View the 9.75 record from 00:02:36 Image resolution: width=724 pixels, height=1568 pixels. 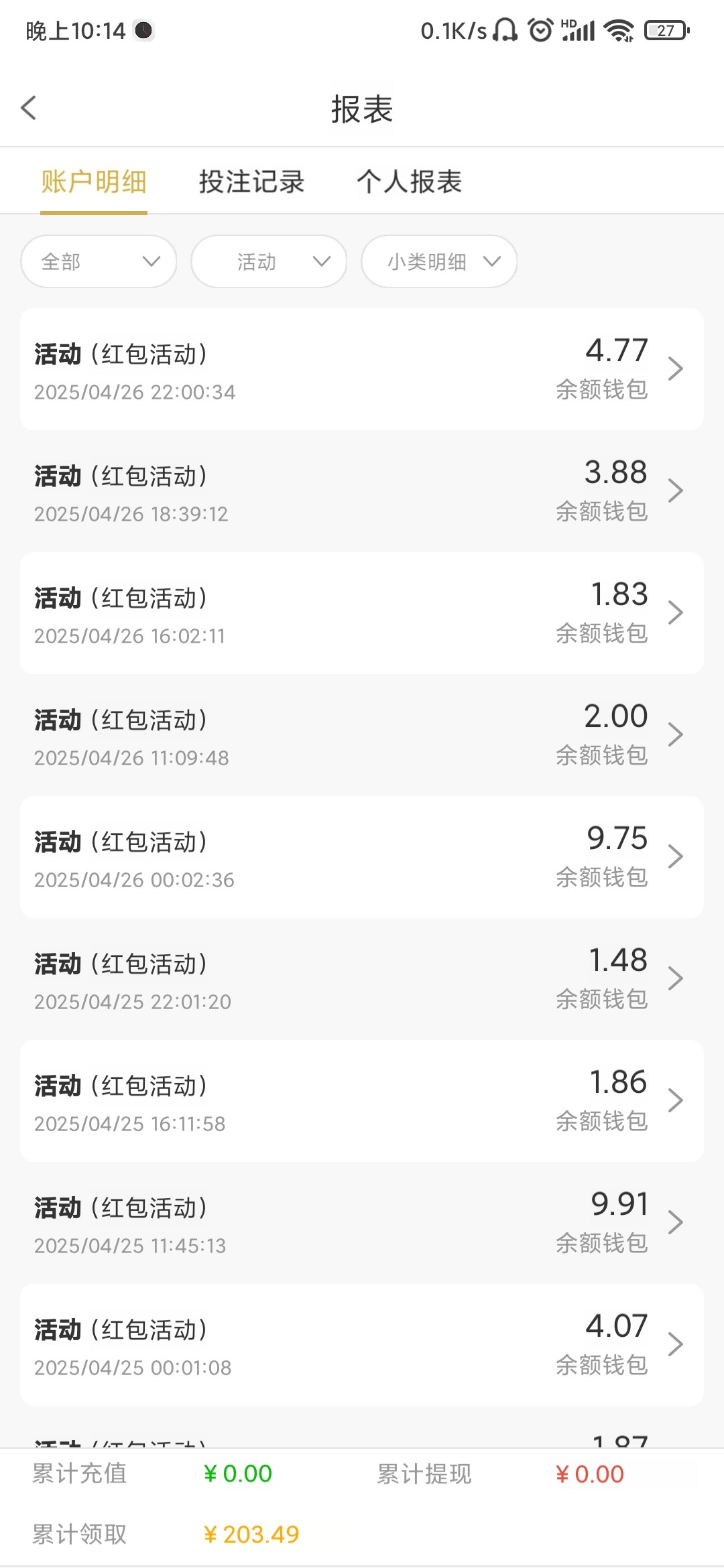point(362,857)
